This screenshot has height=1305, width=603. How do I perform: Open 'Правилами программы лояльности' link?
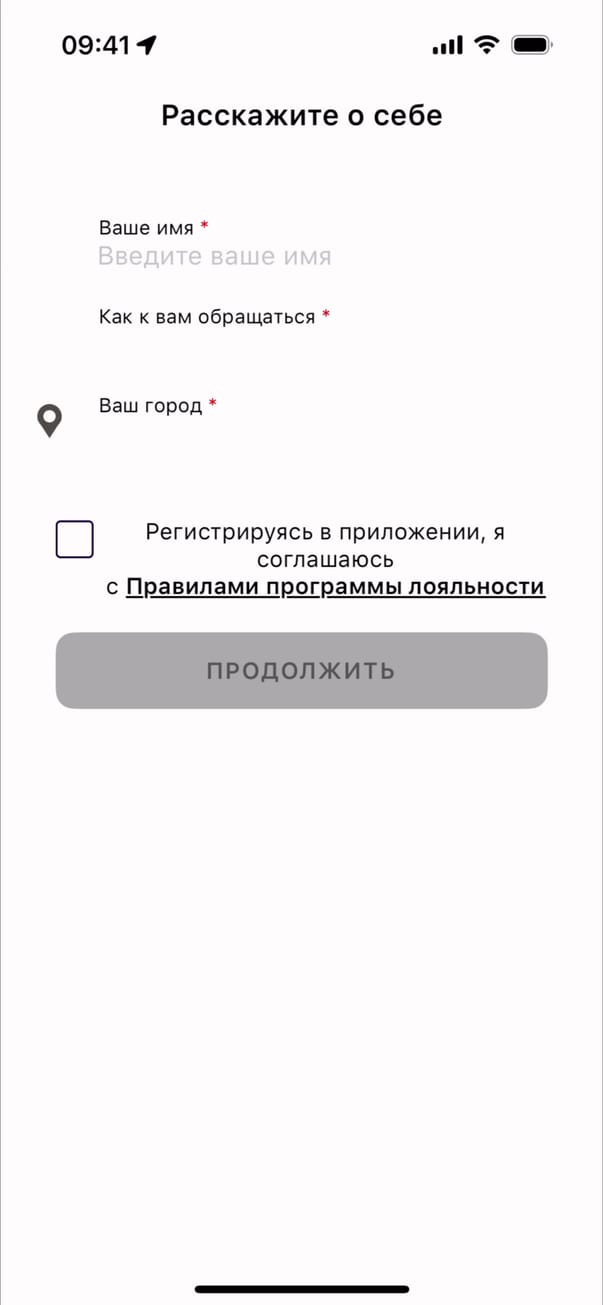(x=335, y=587)
